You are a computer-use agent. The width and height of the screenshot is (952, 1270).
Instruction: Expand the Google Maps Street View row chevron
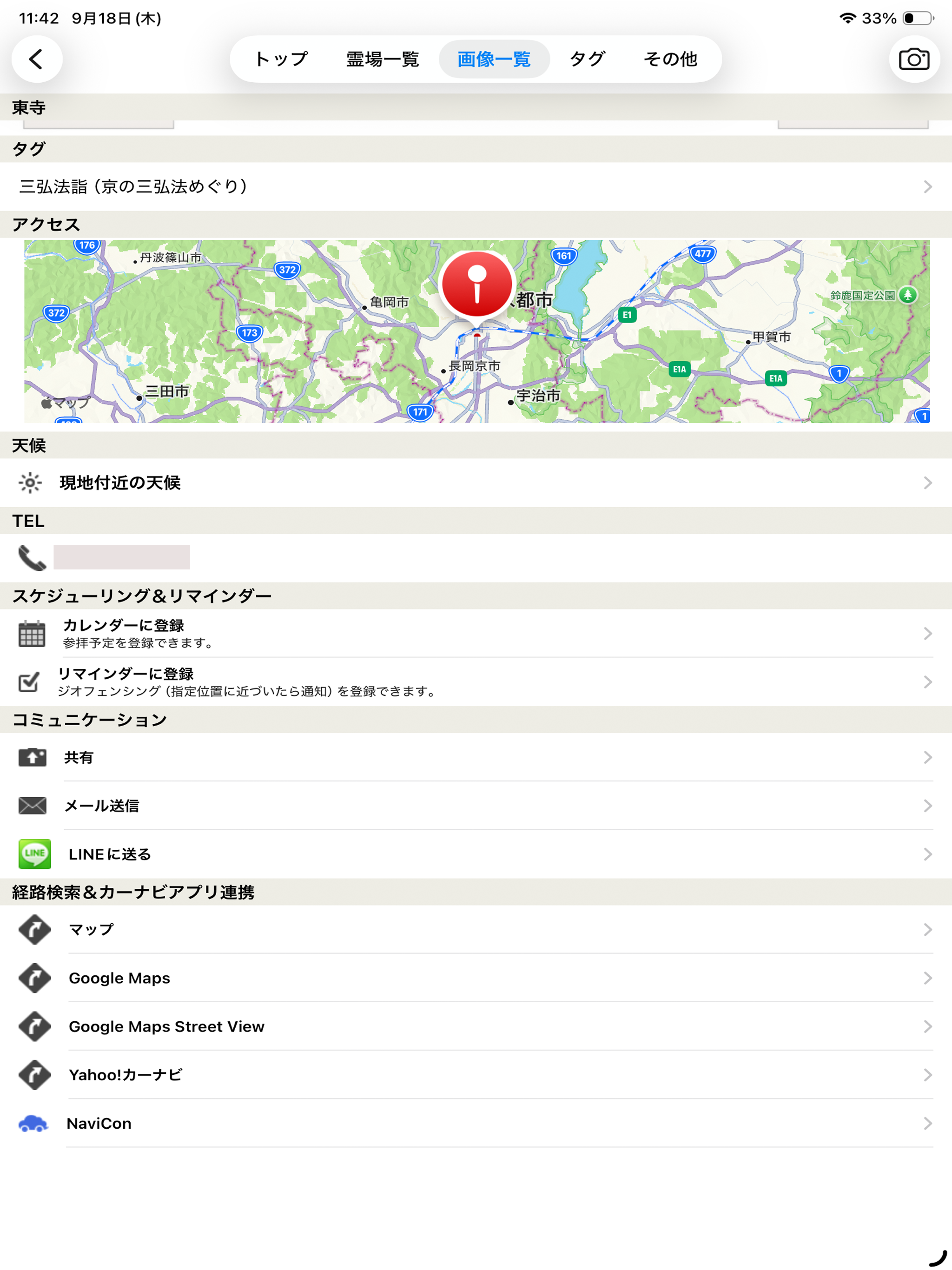(929, 1026)
